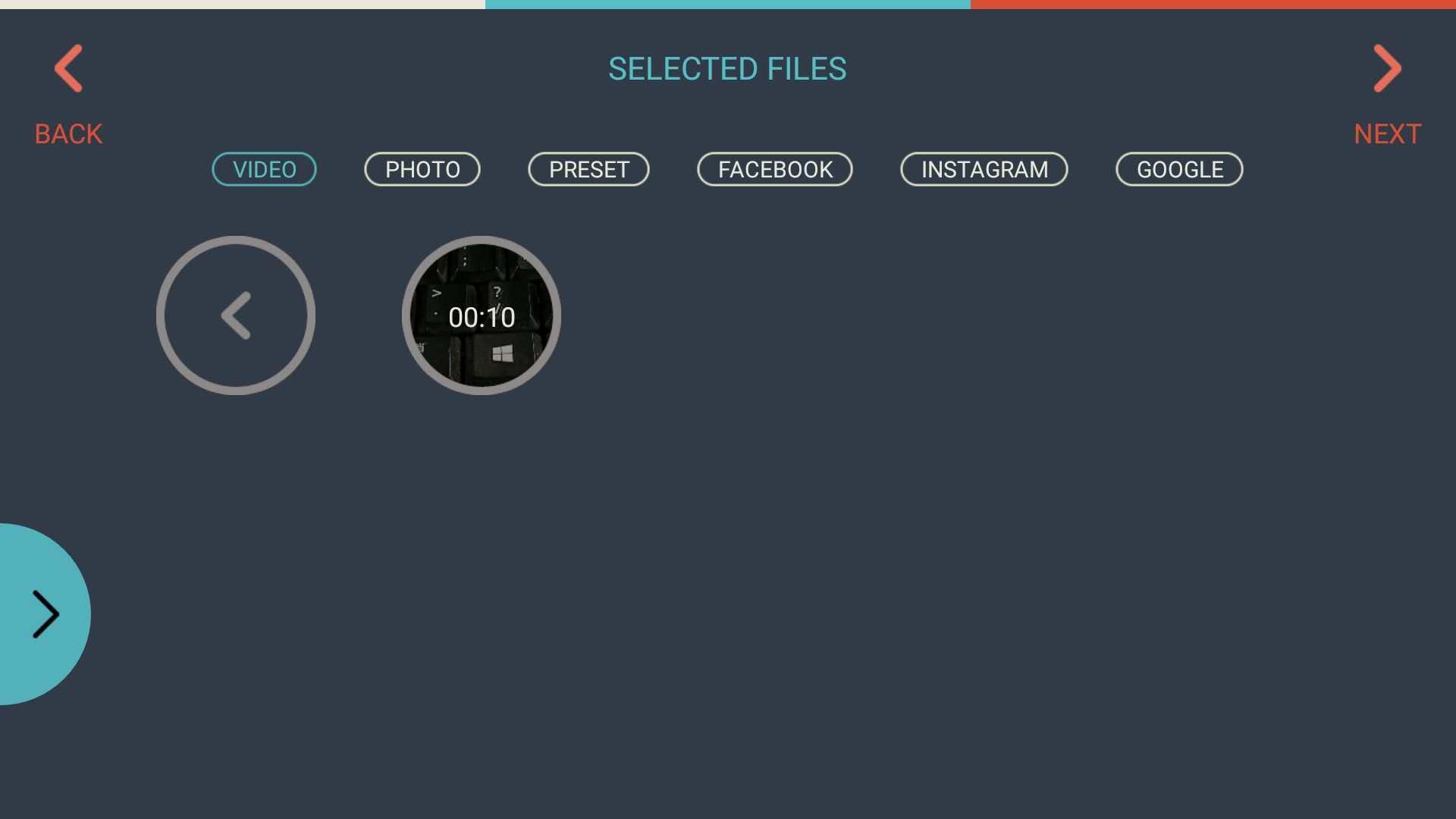
Task: Select the 00:10 video thumbnail
Action: (x=482, y=315)
